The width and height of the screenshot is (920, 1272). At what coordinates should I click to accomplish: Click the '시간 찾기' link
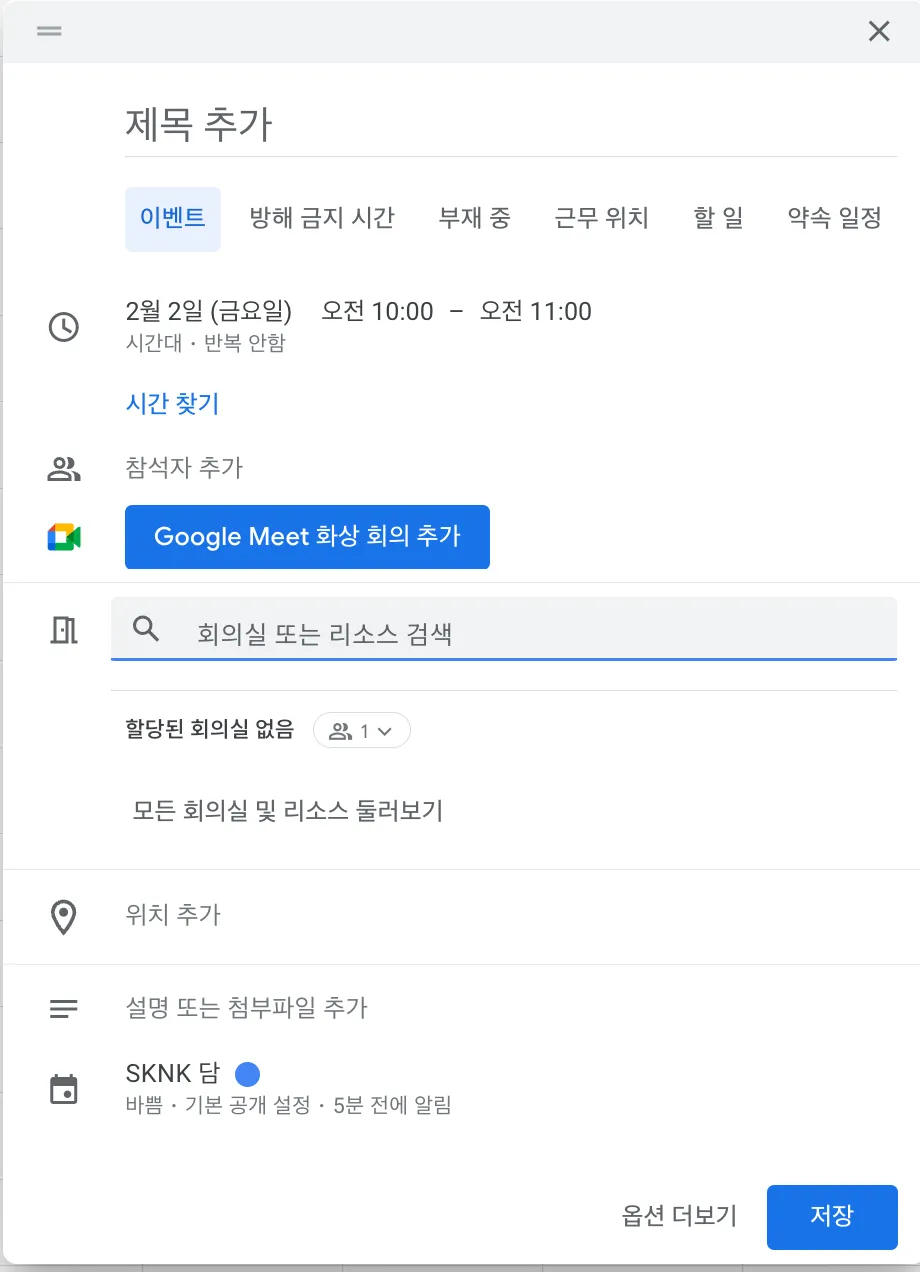click(171, 404)
